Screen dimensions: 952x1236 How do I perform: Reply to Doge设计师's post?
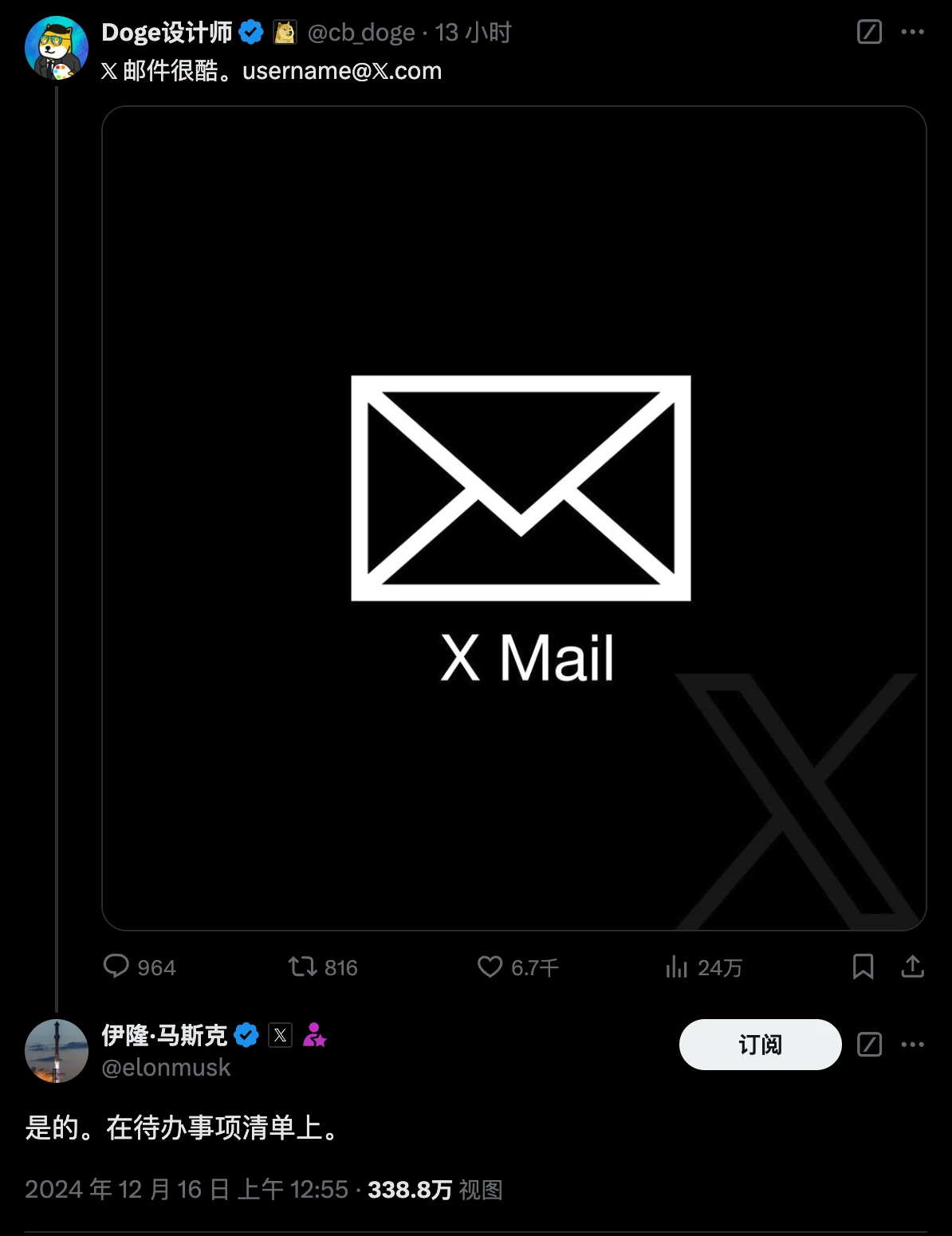tap(116, 966)
